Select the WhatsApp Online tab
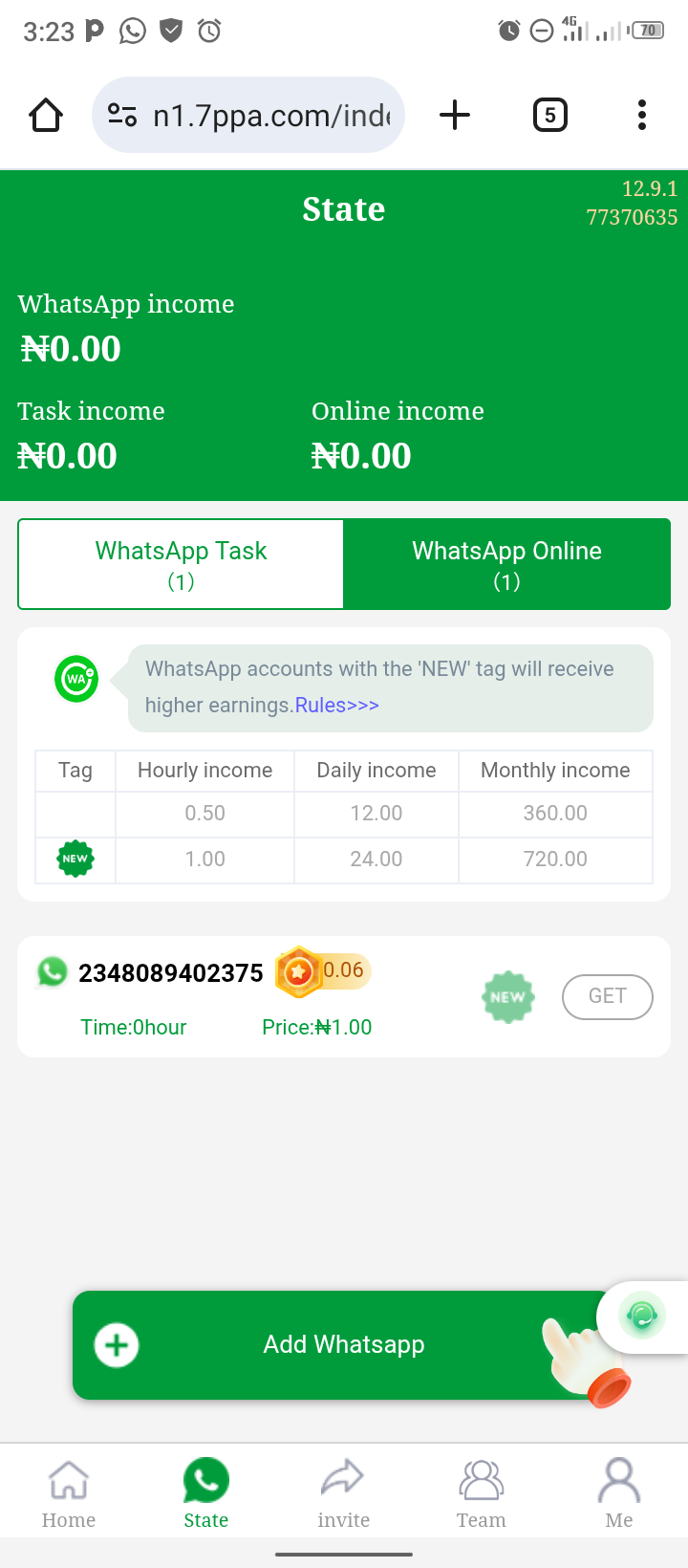688x1568 pixels. [x=506, y=564]
